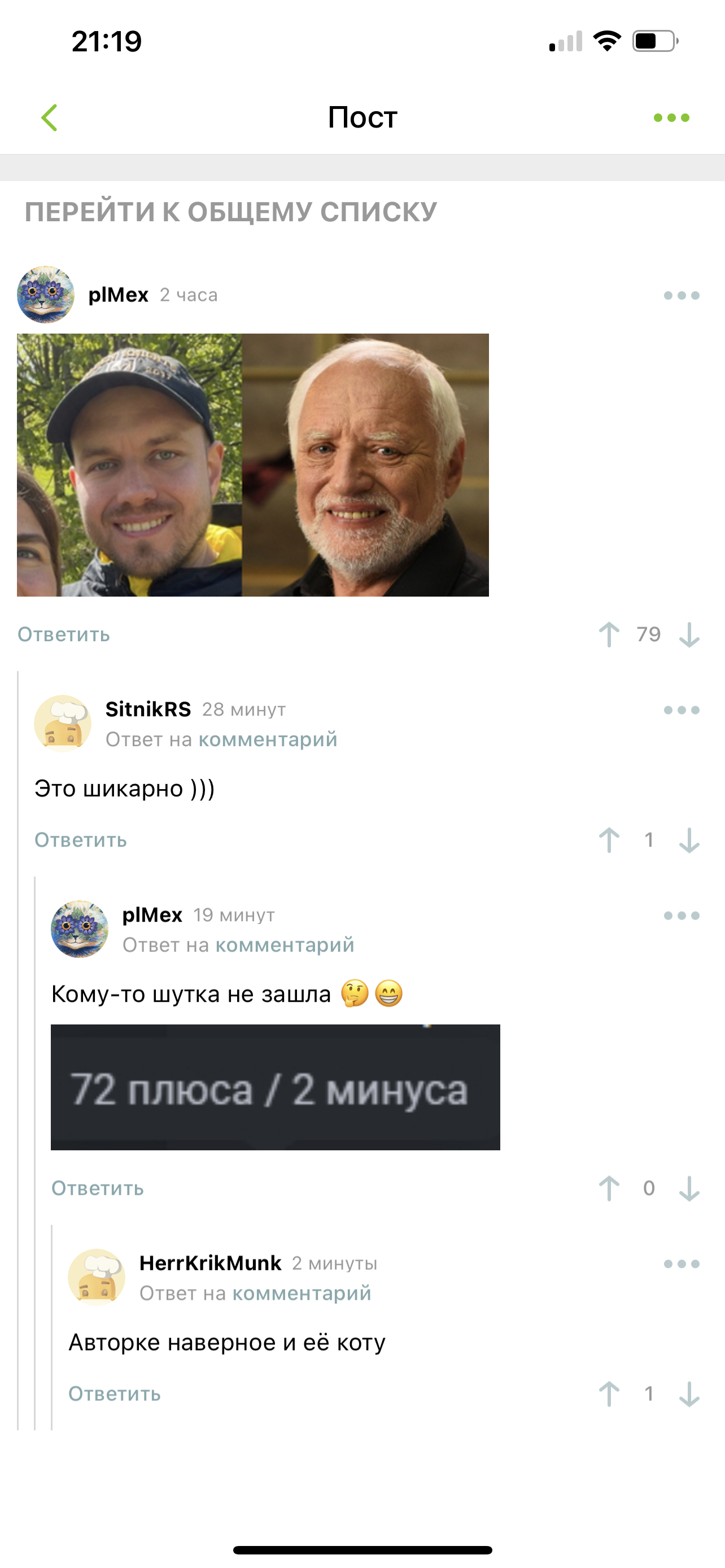Upvote SitnikRS's "Это шикарно" comment

[x=609, y=840]
